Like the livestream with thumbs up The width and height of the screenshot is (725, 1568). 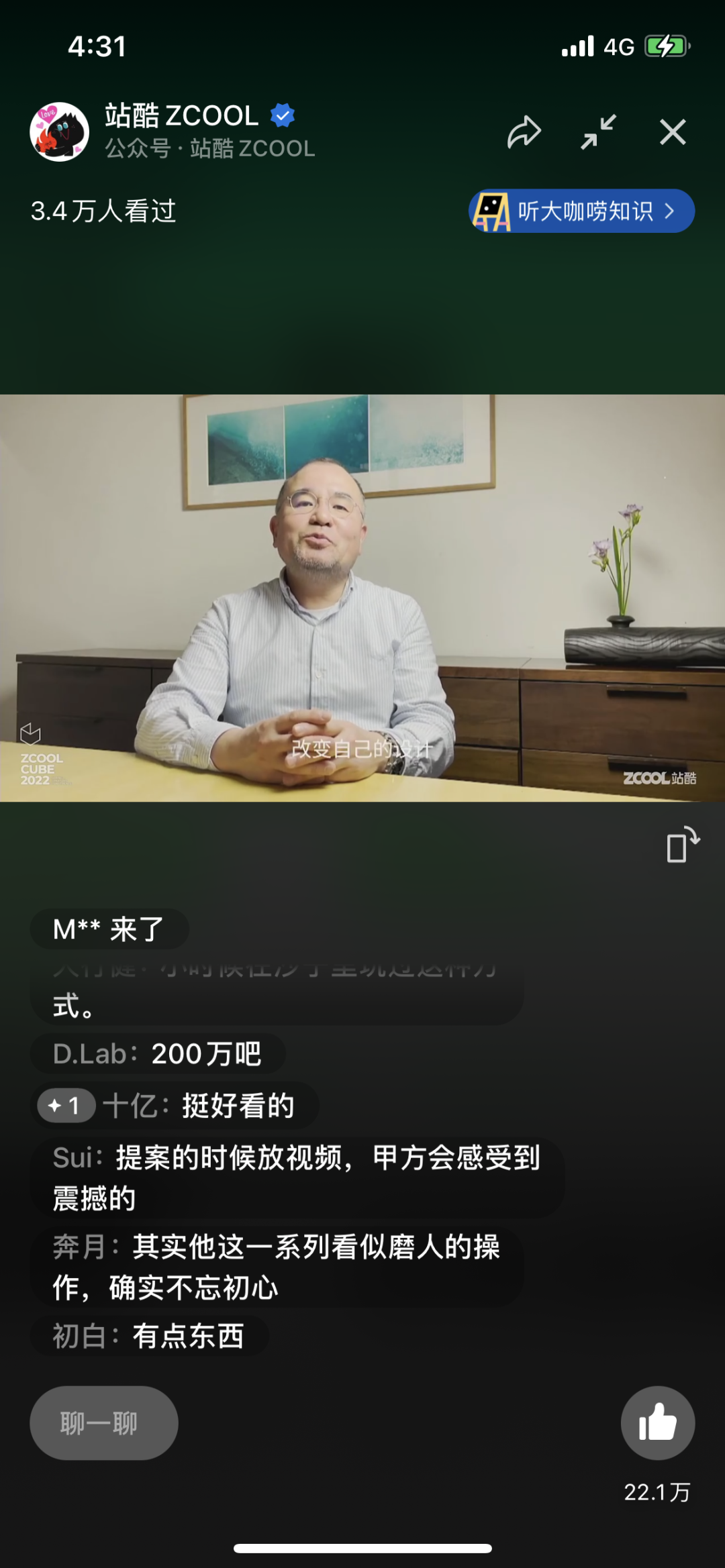click(x=657, y=1422)
